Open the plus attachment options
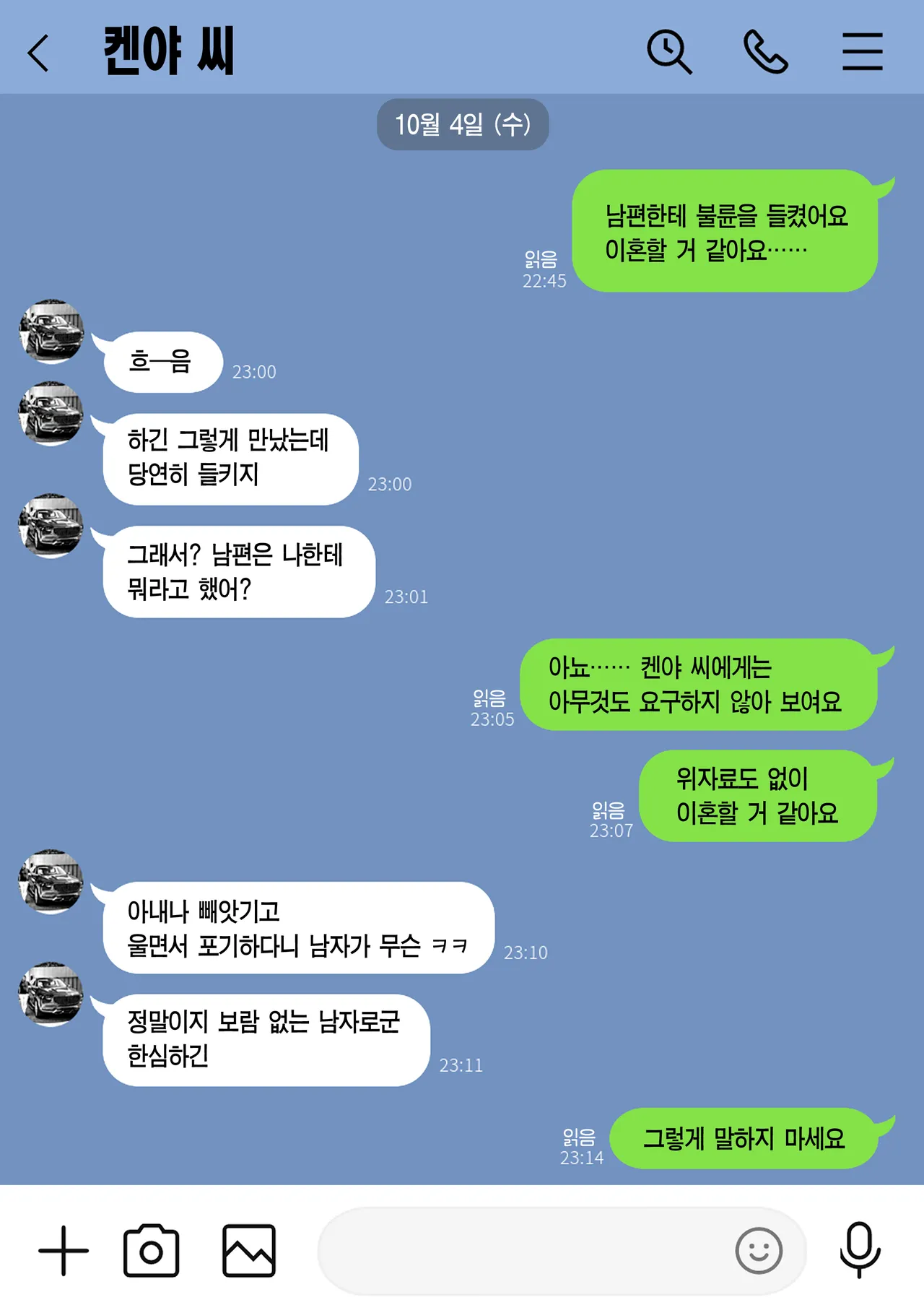This screenshot has height=1305, width=924. (64, 1250)
